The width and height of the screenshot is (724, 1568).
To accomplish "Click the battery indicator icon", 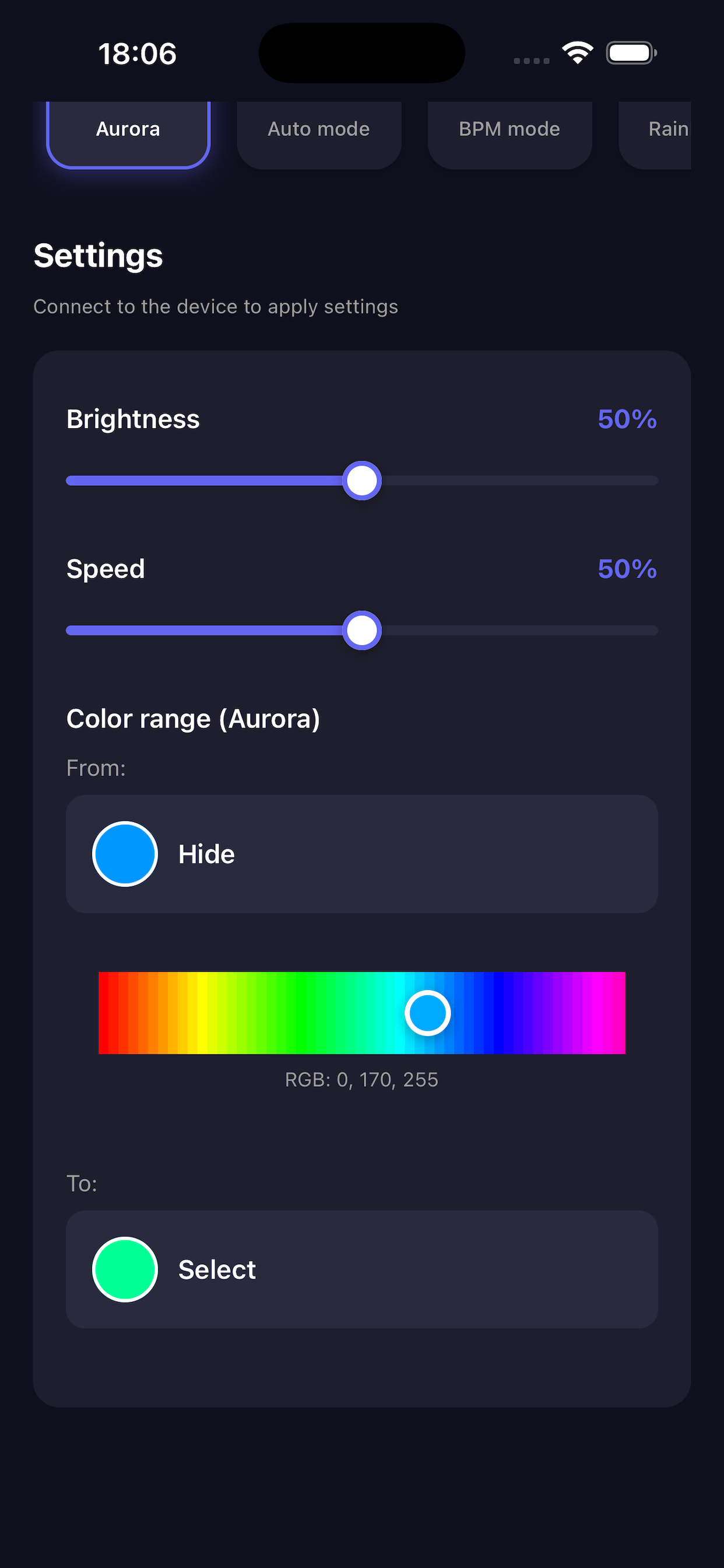I will [x=631, y=52].
